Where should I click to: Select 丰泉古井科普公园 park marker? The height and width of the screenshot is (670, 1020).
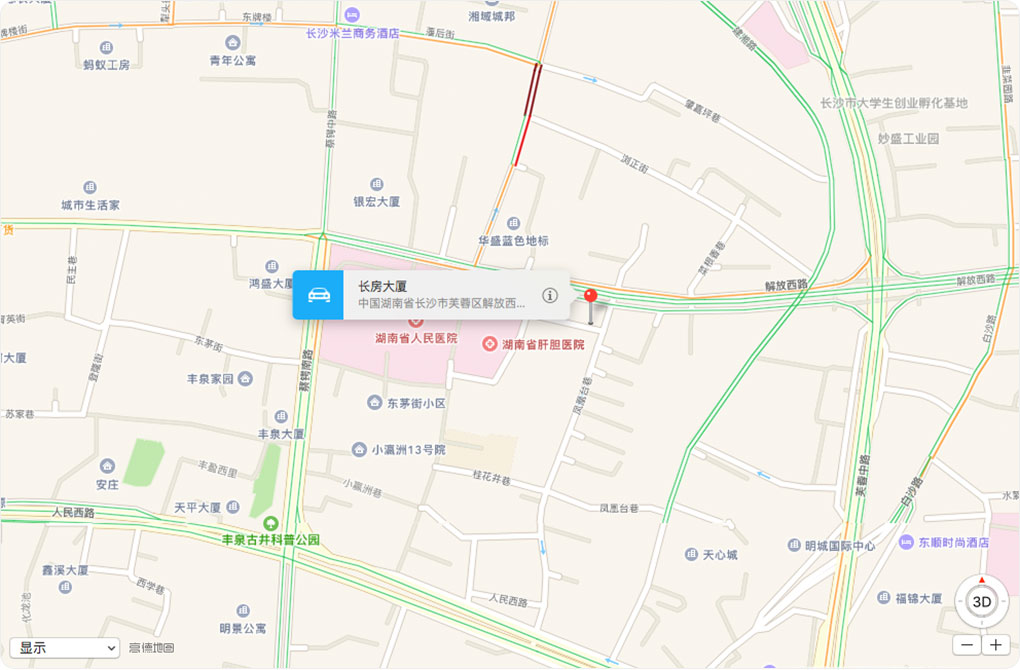pyautogui.click(x=270, y=523)
